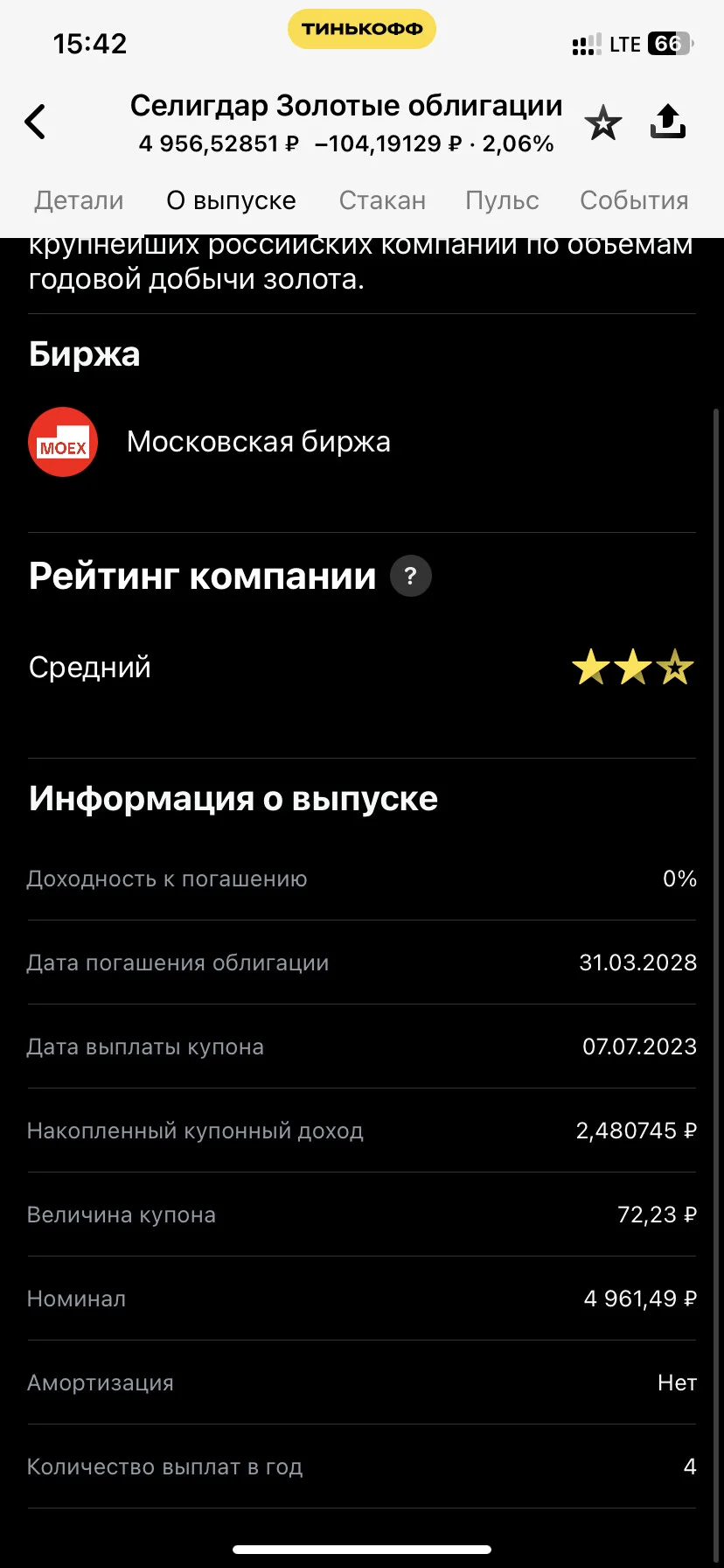Open the question mark help for Рейтинг компании
Screen dimensions: 724x1568
pyautogui.click(x=411, y=576)
